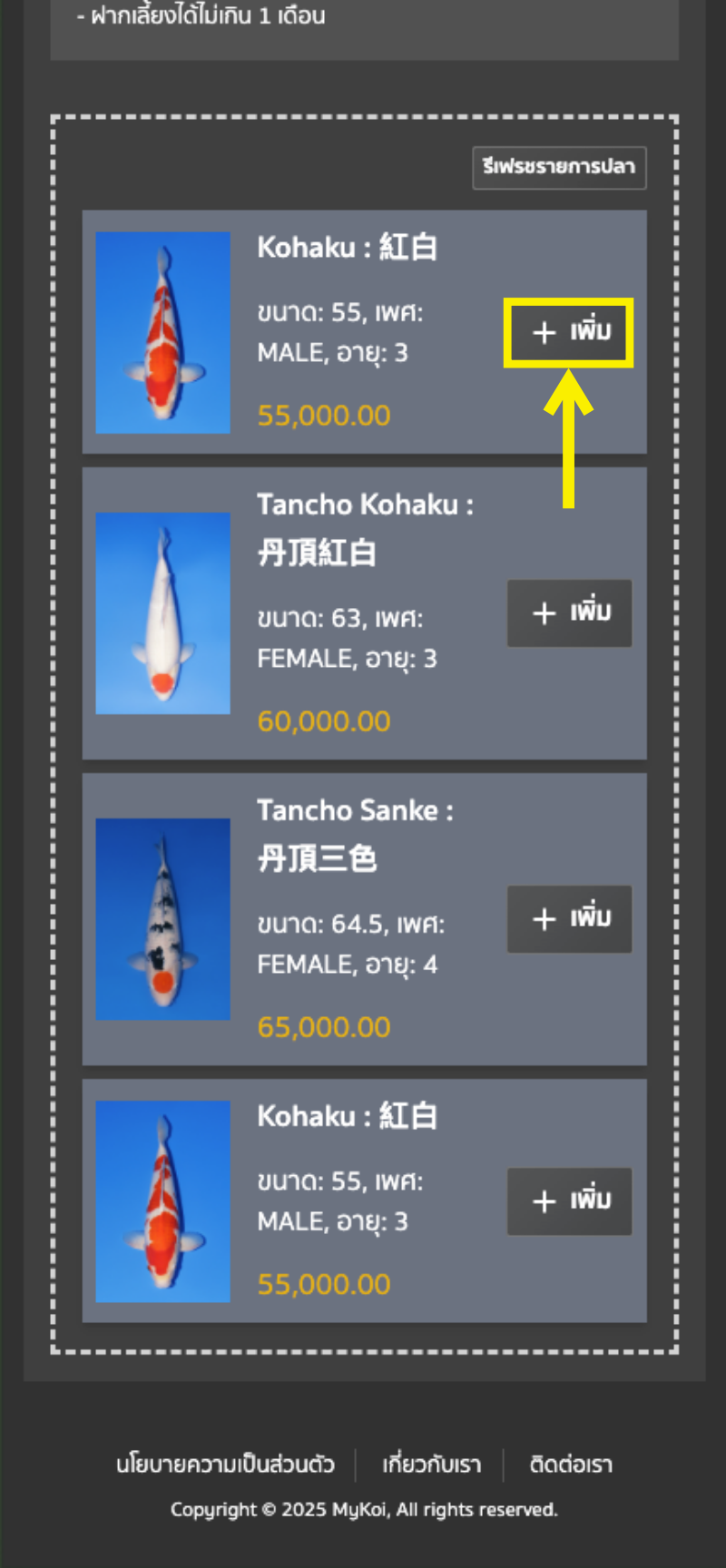Add the Tancho Kohaku koi with เพิ่ม
This screenshot has height=1568, width=726.
click(x=569, y=613)
